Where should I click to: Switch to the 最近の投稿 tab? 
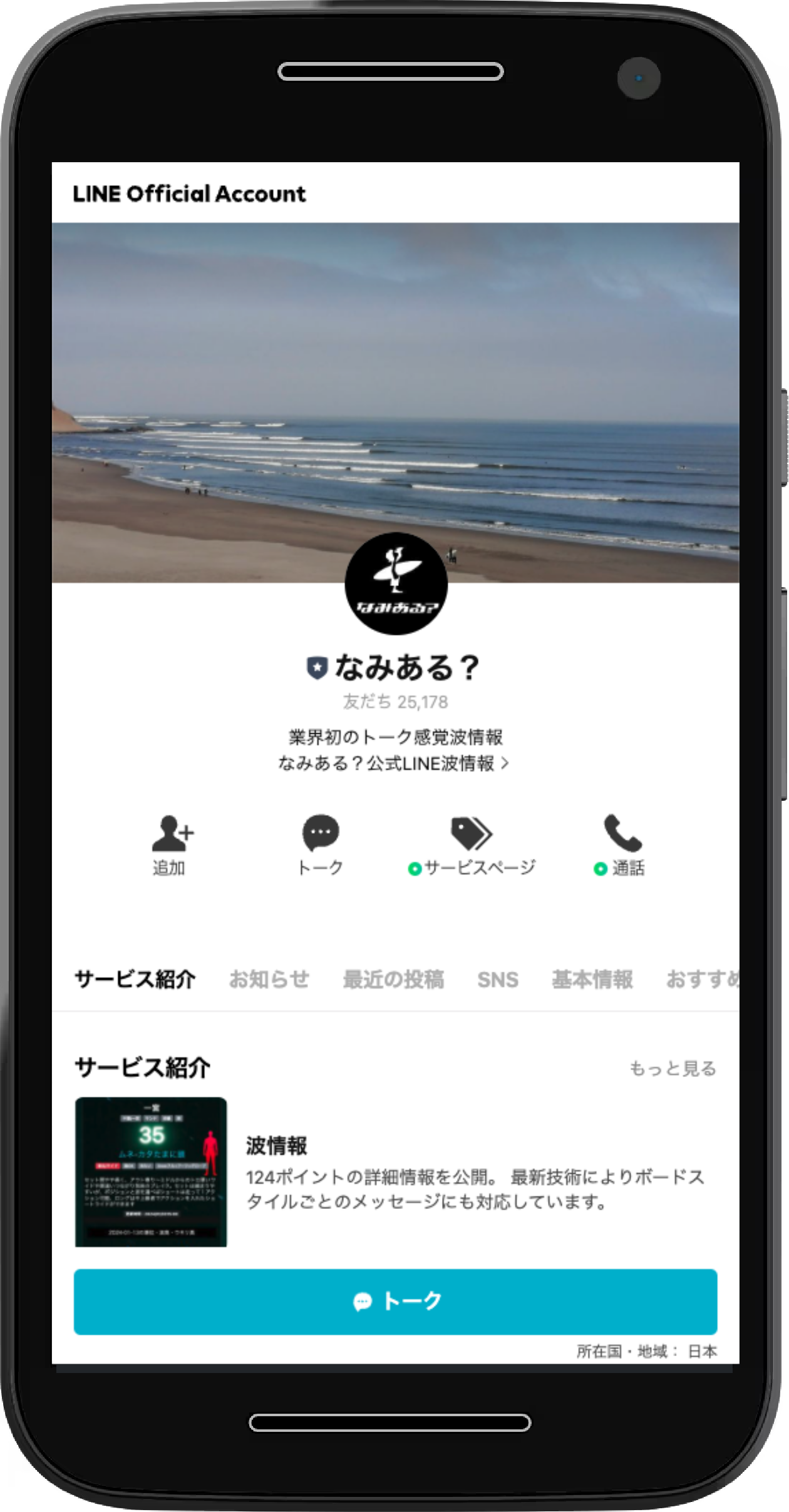[x=393, y=979]
